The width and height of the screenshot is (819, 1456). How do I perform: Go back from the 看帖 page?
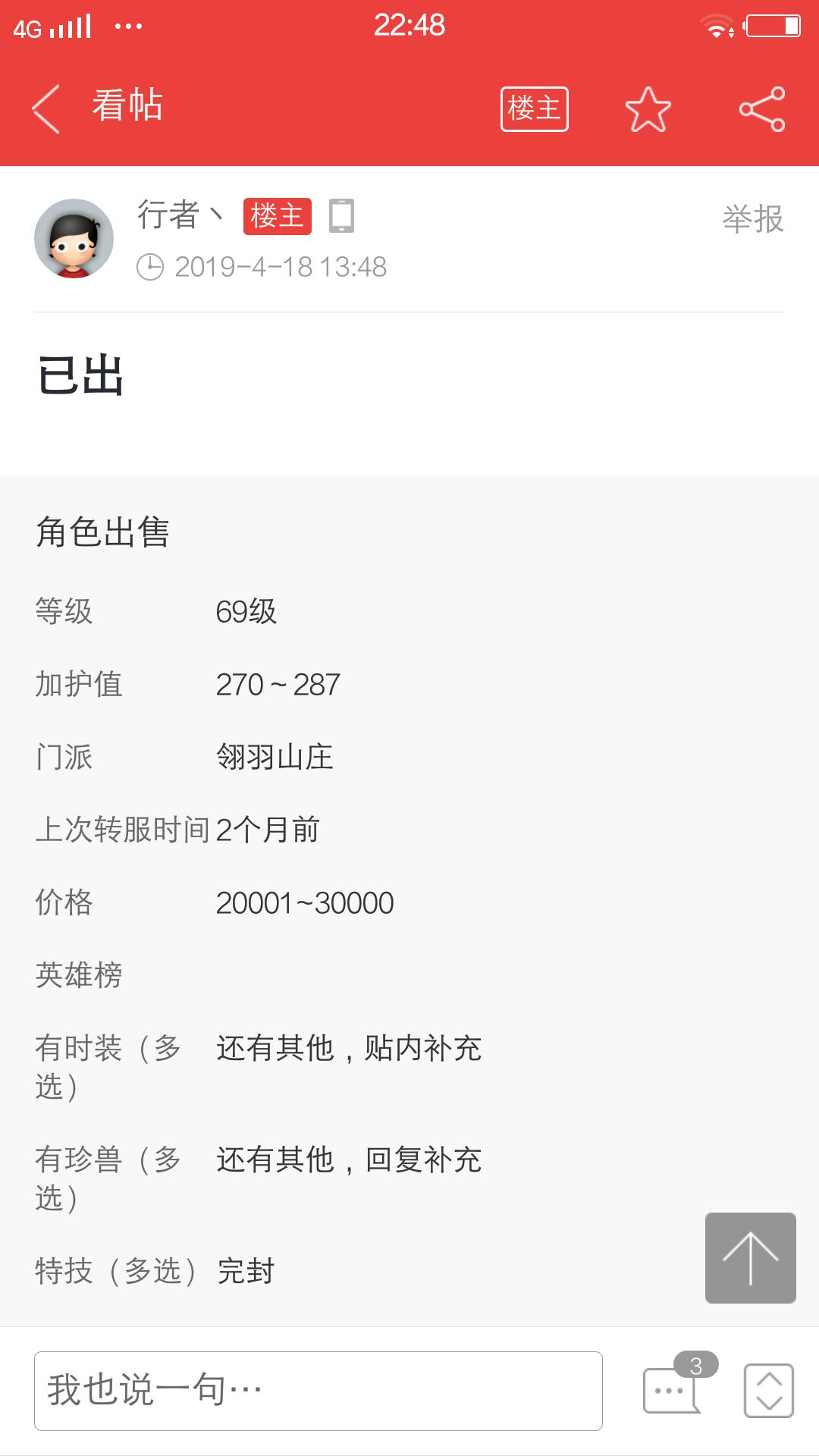coord(45,109)
